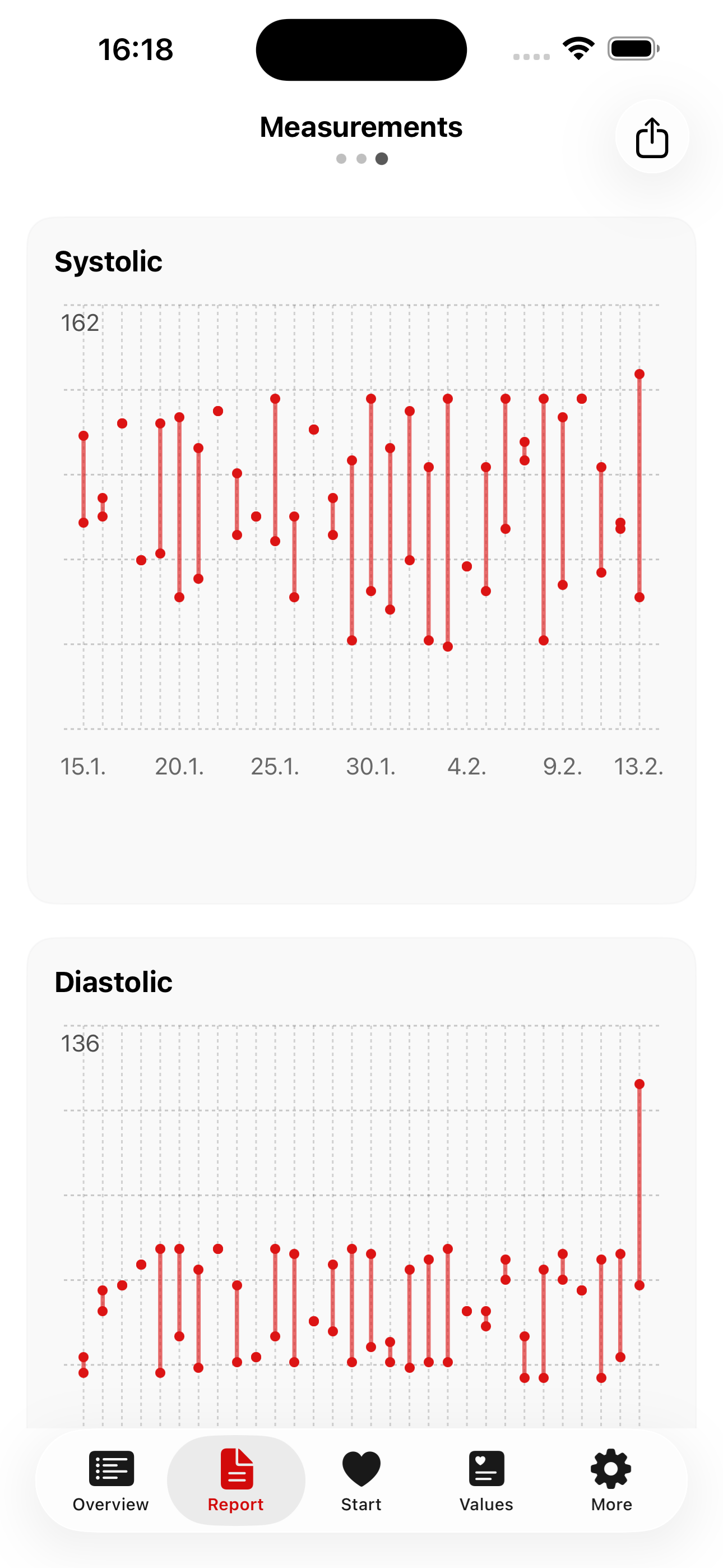Screen dimensions: 723x1568
Task: Open the Values card icon
Action: click(486, 1469)
